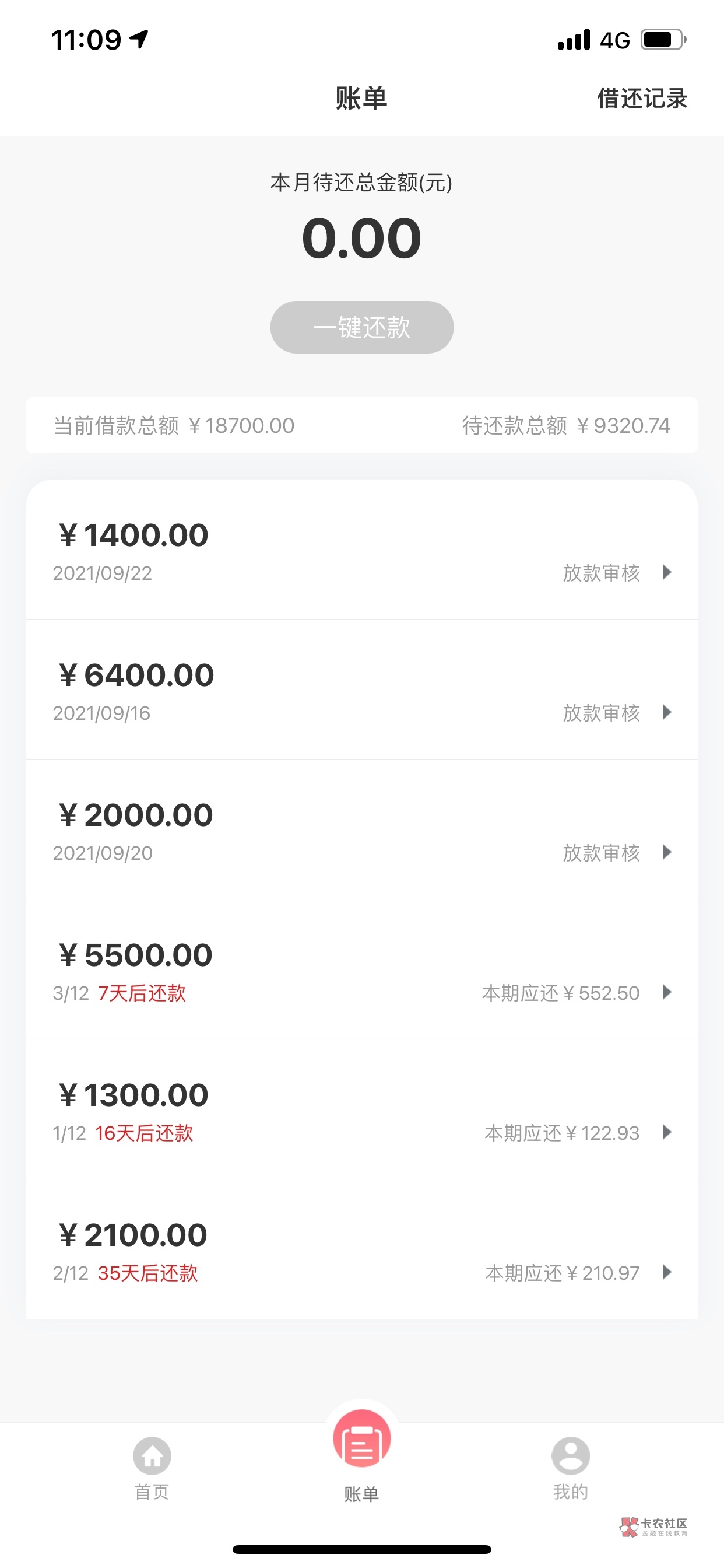Screen dimensions: 724x1568
Task: View the ¥1300.00 loan due in 16 days
Action: pyautogui.click(x=361, y=1111)
